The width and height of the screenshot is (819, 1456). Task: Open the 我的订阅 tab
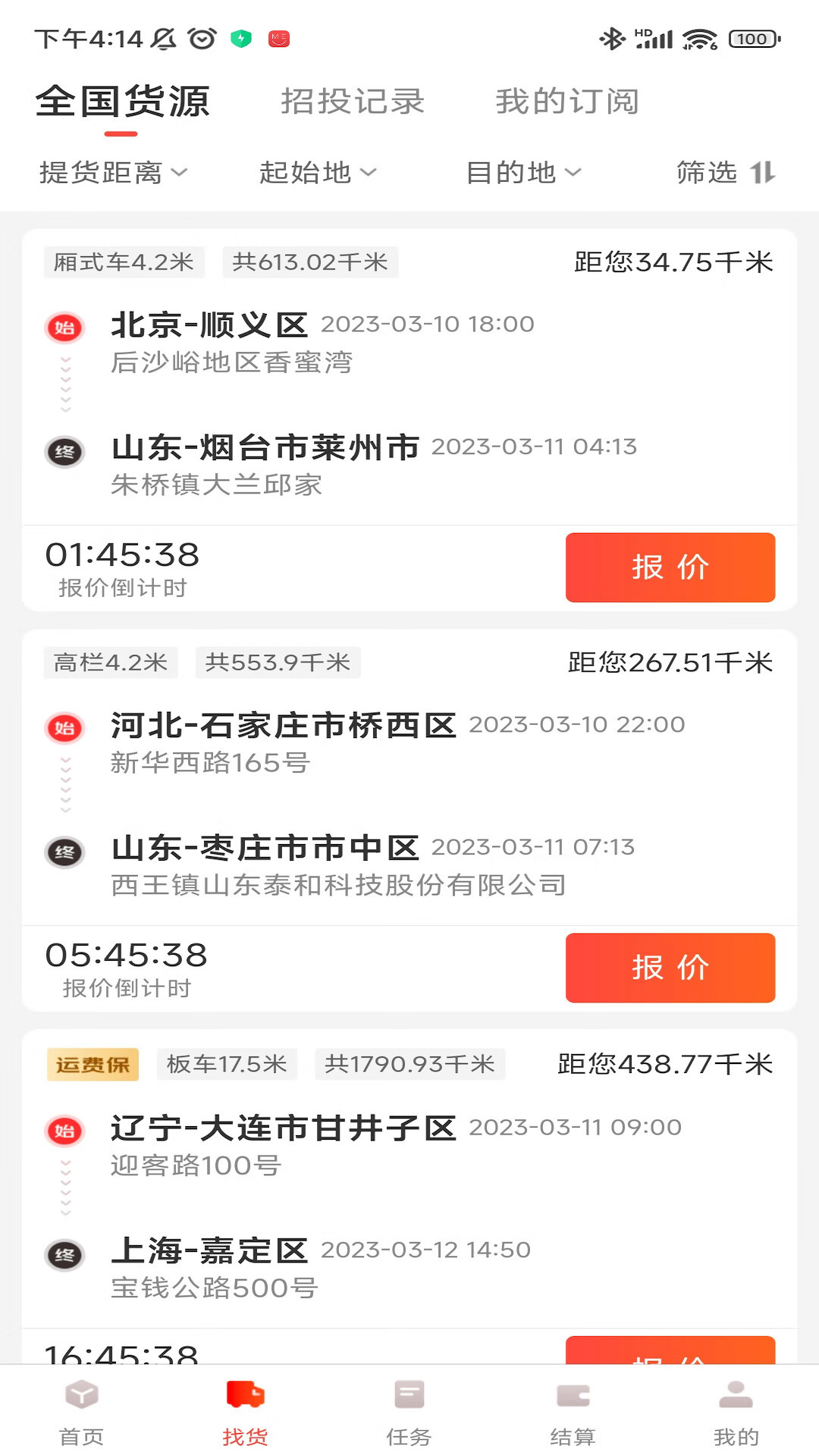[x=567, y=101]
